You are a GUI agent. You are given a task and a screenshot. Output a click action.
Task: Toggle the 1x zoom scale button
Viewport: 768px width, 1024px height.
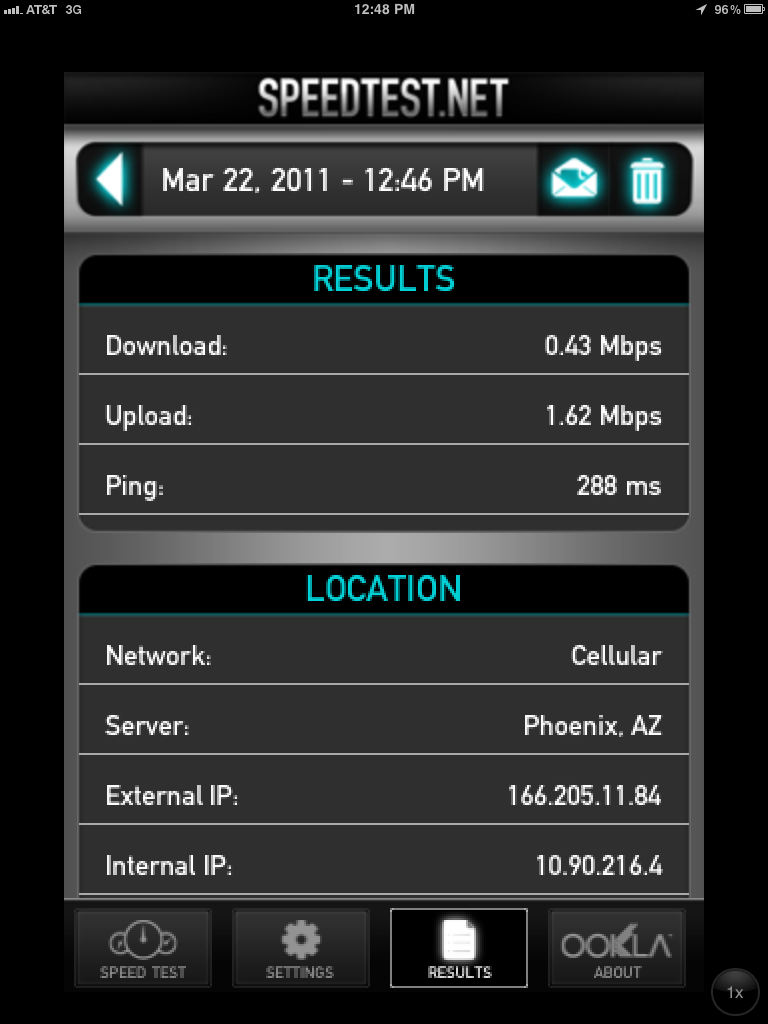(x=735, y=993)
